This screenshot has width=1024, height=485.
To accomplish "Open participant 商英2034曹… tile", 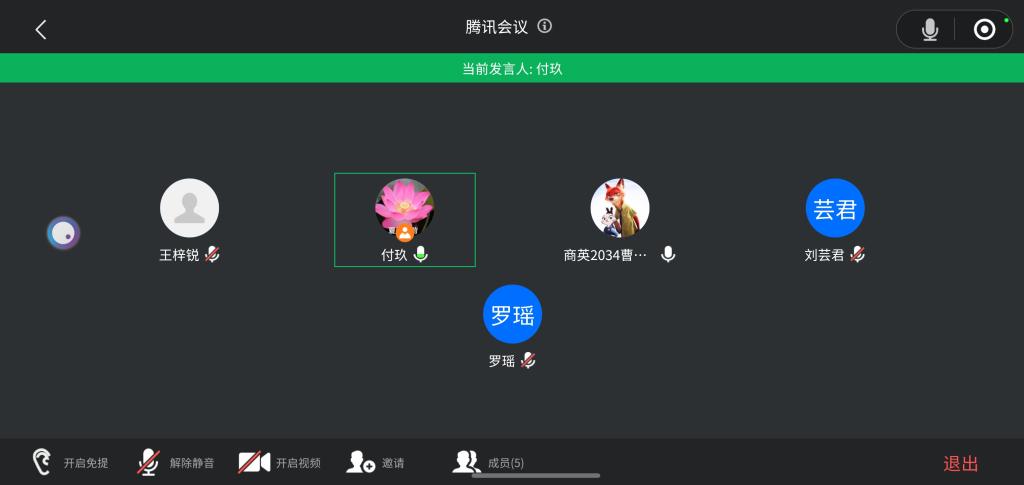I will coord(619,208).
